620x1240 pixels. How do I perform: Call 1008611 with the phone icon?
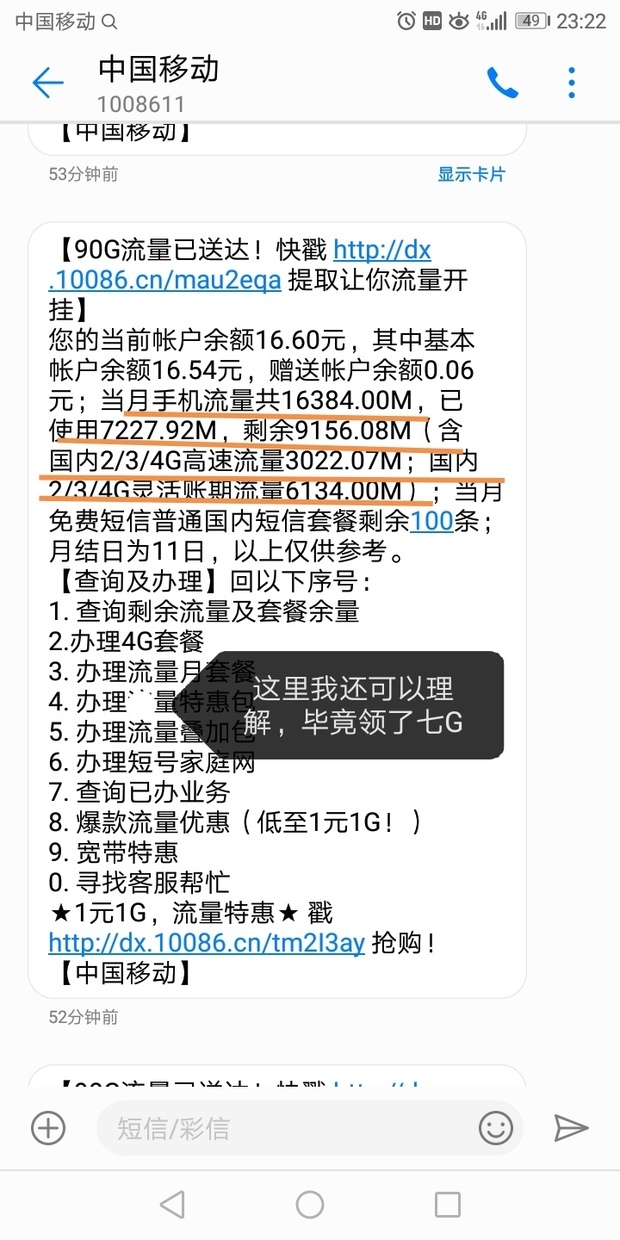pos(502,83)
